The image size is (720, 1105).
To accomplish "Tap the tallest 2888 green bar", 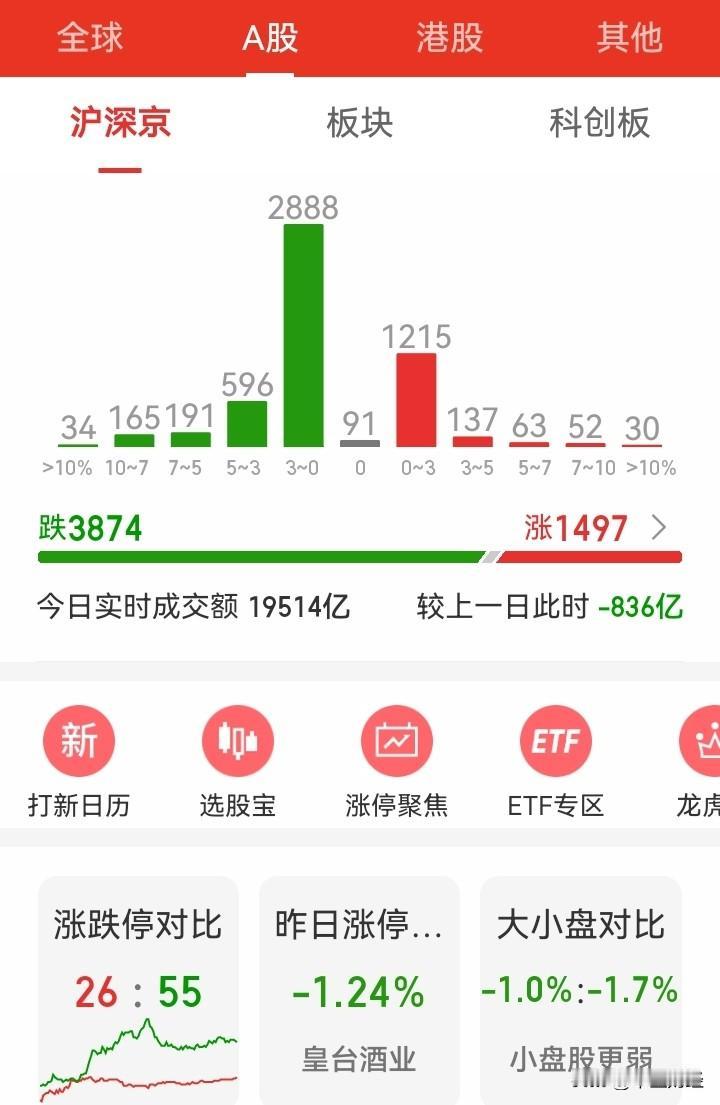I will (x=304, y=335).
